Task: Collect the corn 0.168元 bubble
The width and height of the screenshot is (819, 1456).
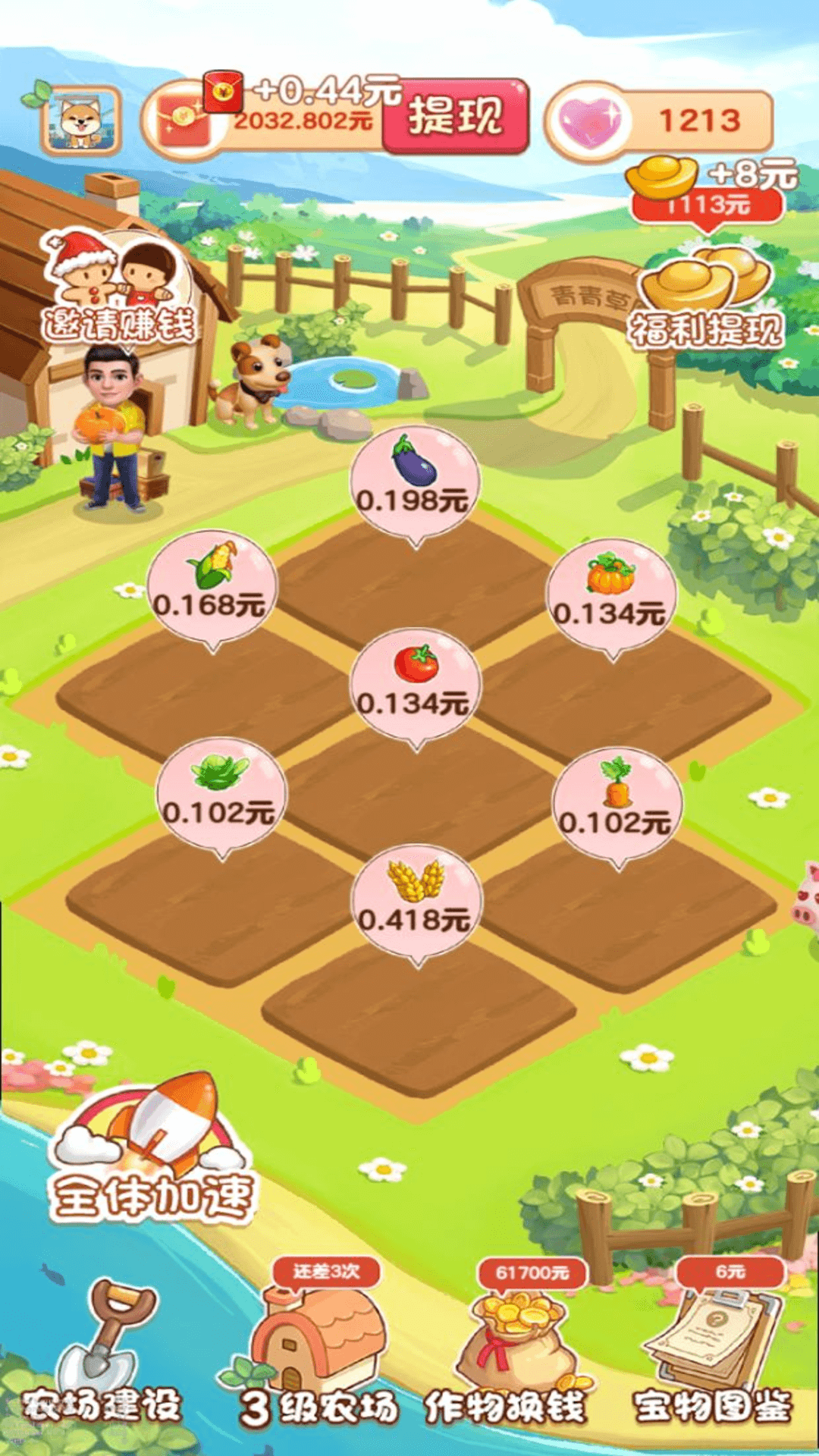Action: tap(212, 585)
